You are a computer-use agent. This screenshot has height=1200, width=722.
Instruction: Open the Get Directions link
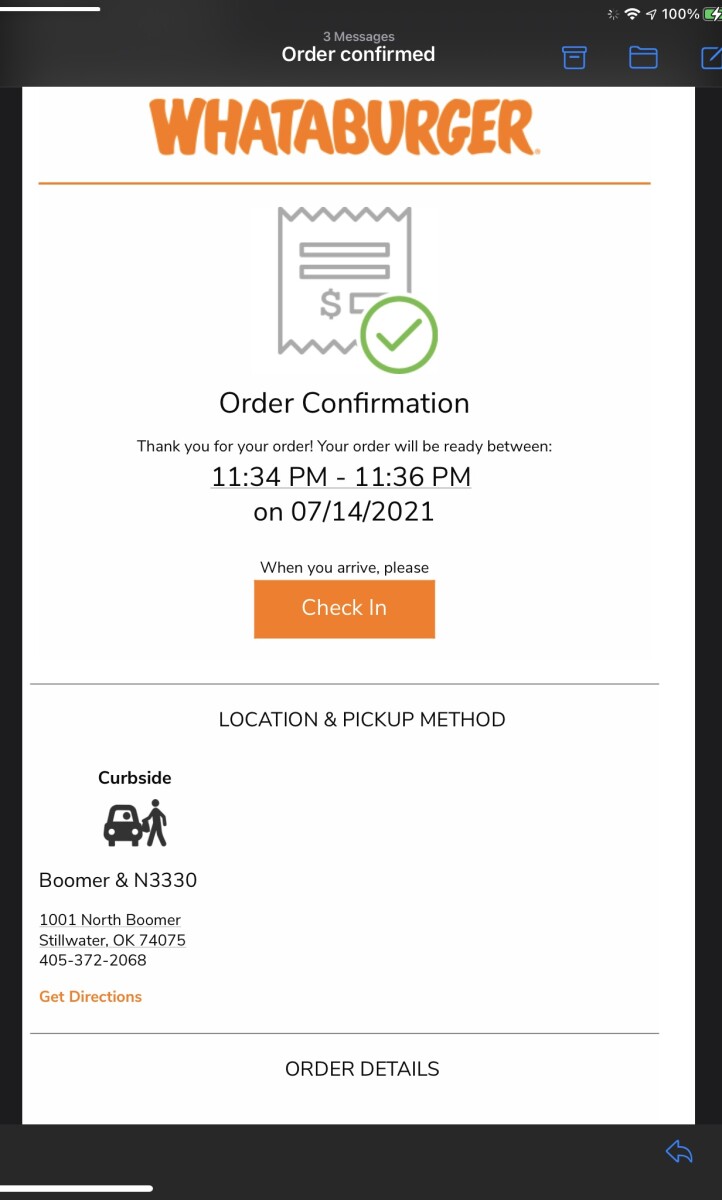click(90, 996)
